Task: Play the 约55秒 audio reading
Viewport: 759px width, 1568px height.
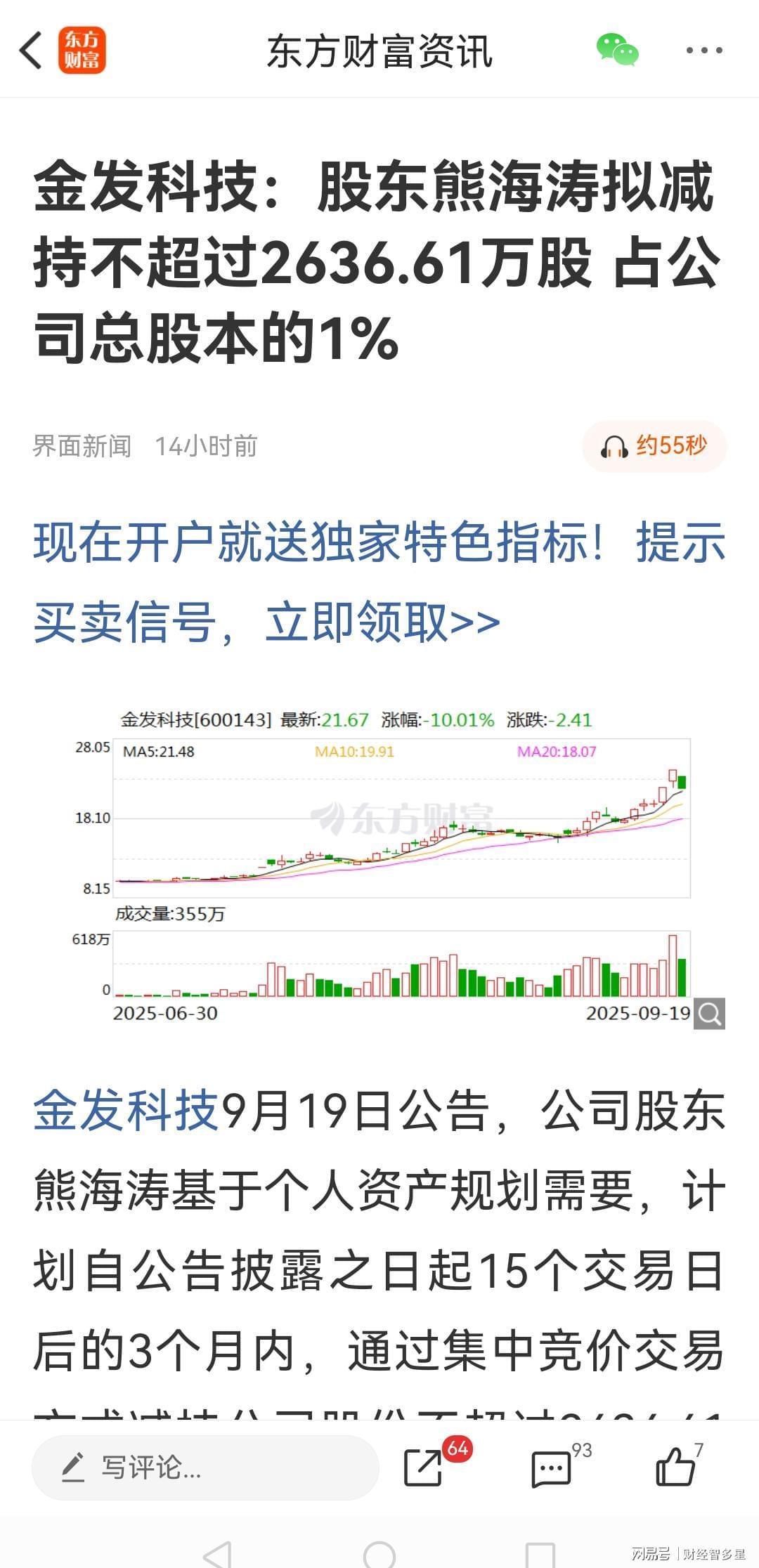Action: [654, 445]
